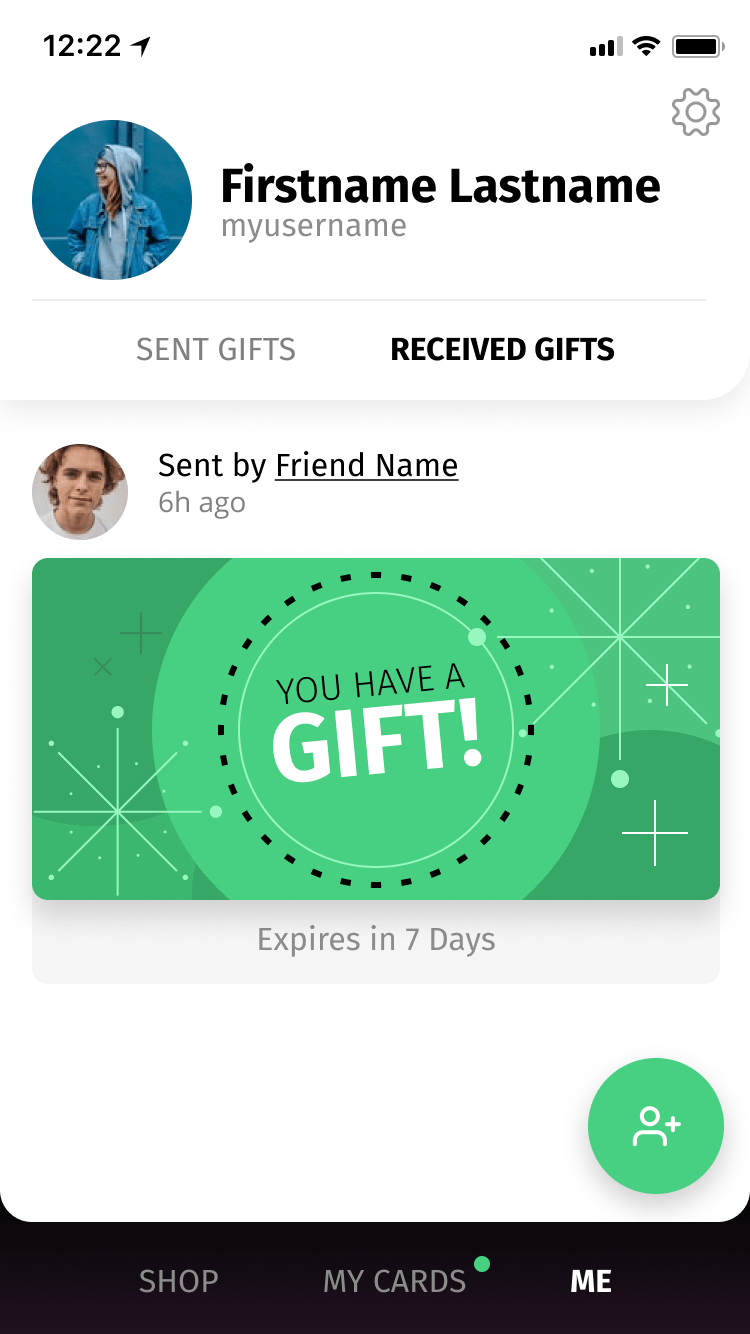The image size is (750, 1334).
Task: Tap the gift sender's avatar
Action: 80,492
